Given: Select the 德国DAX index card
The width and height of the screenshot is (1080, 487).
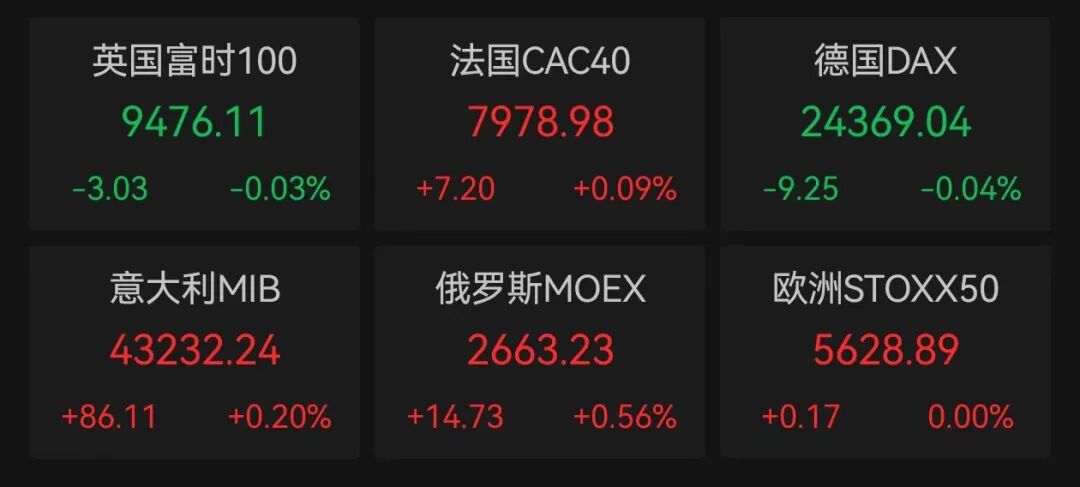Looking at the screenshot, I should tap(885, 123).
